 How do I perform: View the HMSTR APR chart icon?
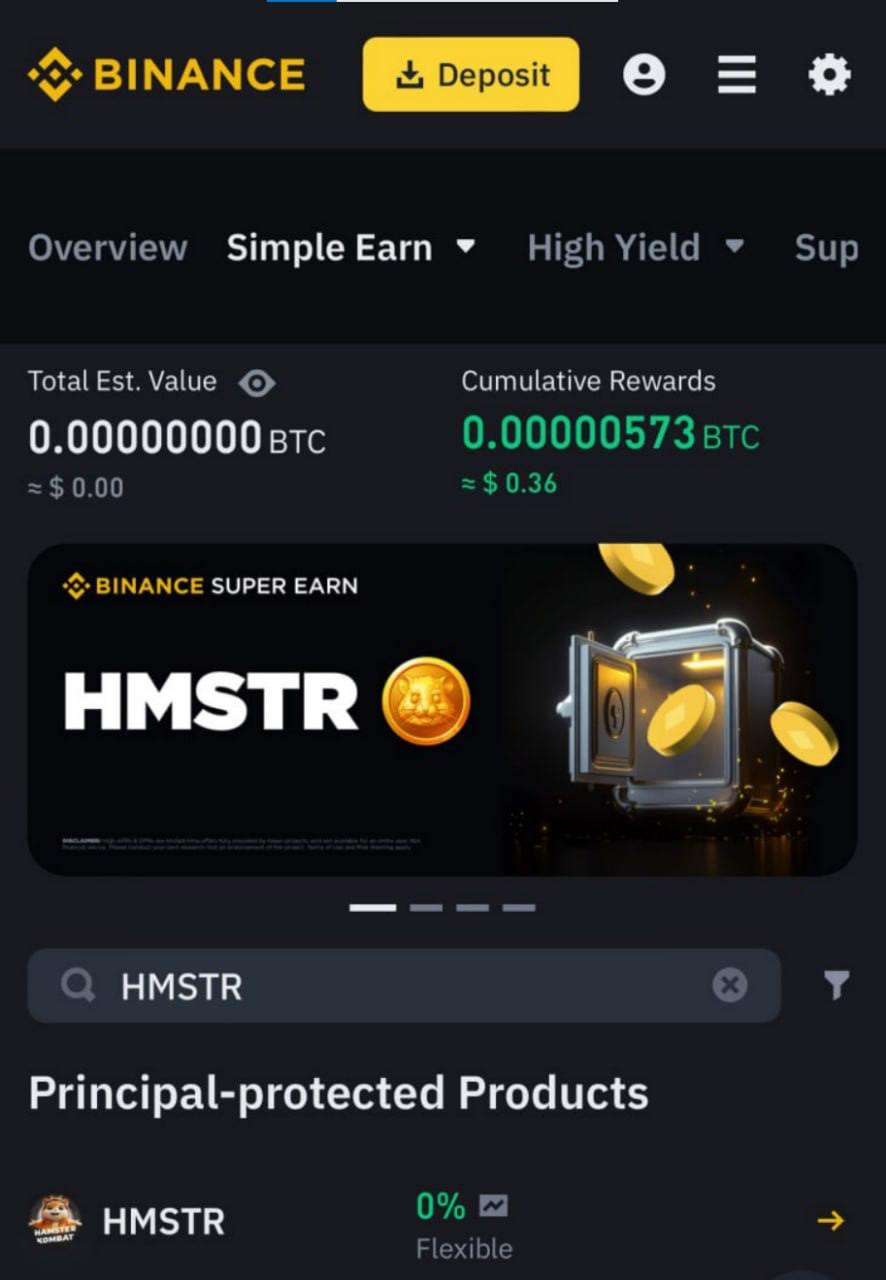click(x=493, y=1207)
